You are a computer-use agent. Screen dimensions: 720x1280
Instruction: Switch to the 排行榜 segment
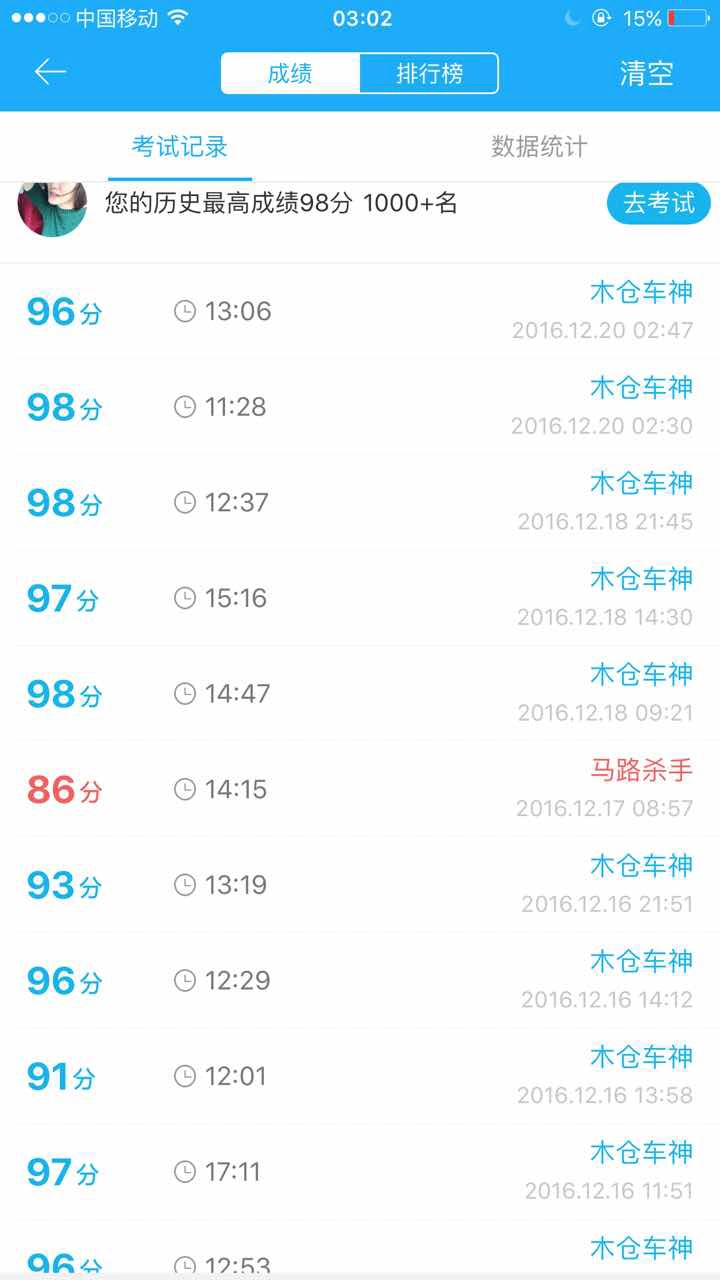[429, 73]
